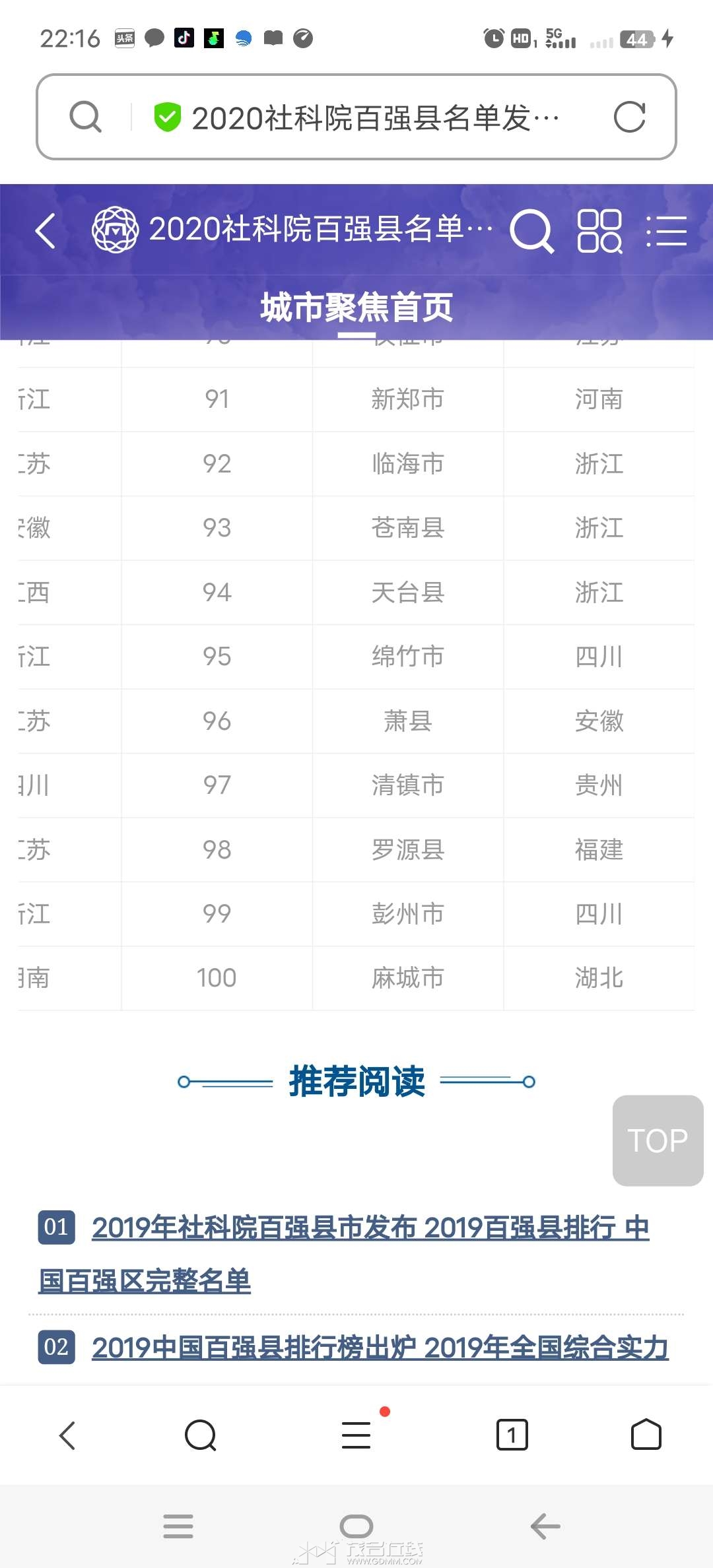
Task: Reload the page with refresh icon
Action: (x=628, y=117)
